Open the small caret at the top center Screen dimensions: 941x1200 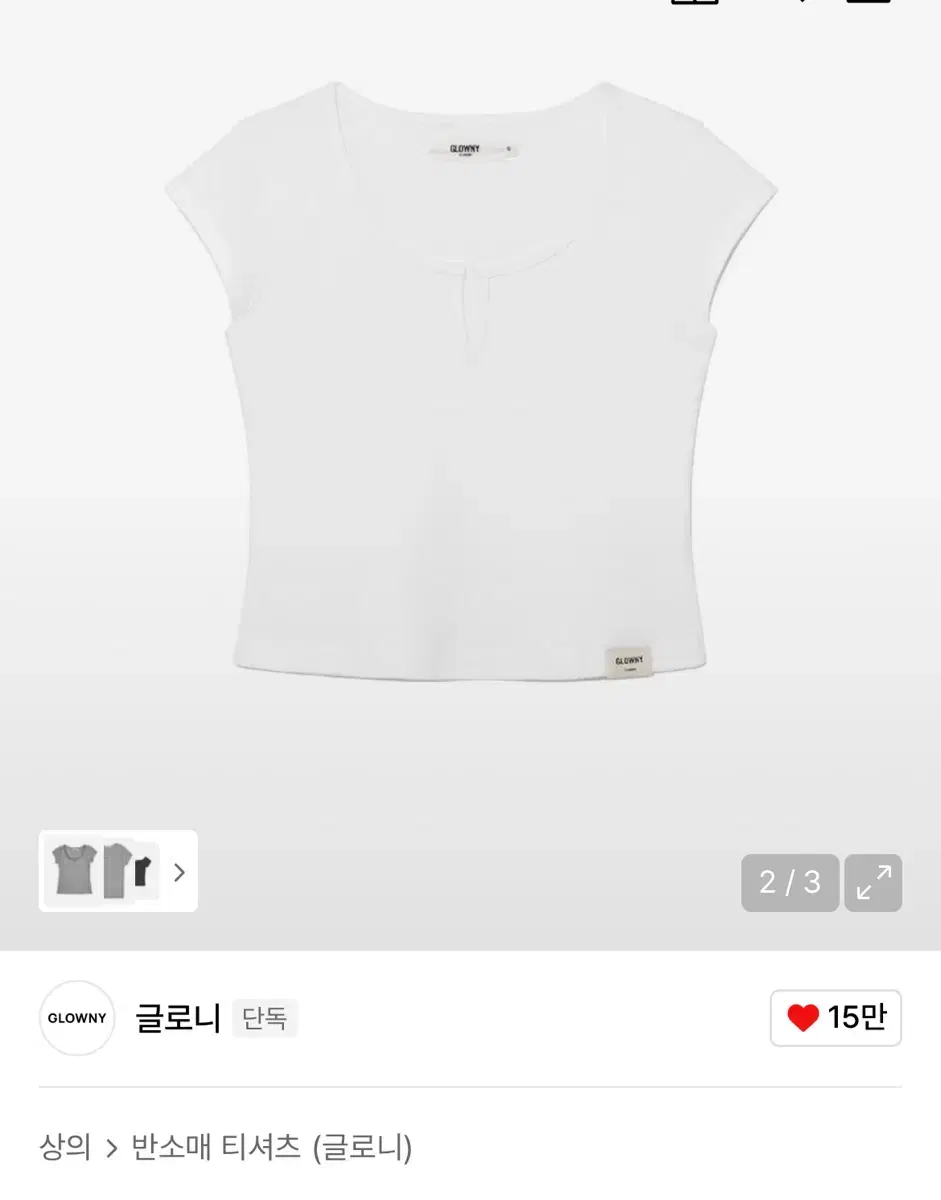tap(801, 2)
